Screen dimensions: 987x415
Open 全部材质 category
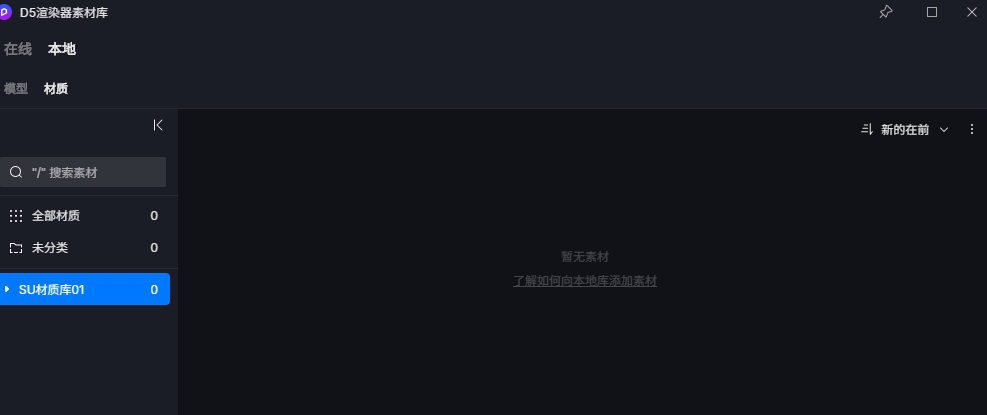click(56, 216)
